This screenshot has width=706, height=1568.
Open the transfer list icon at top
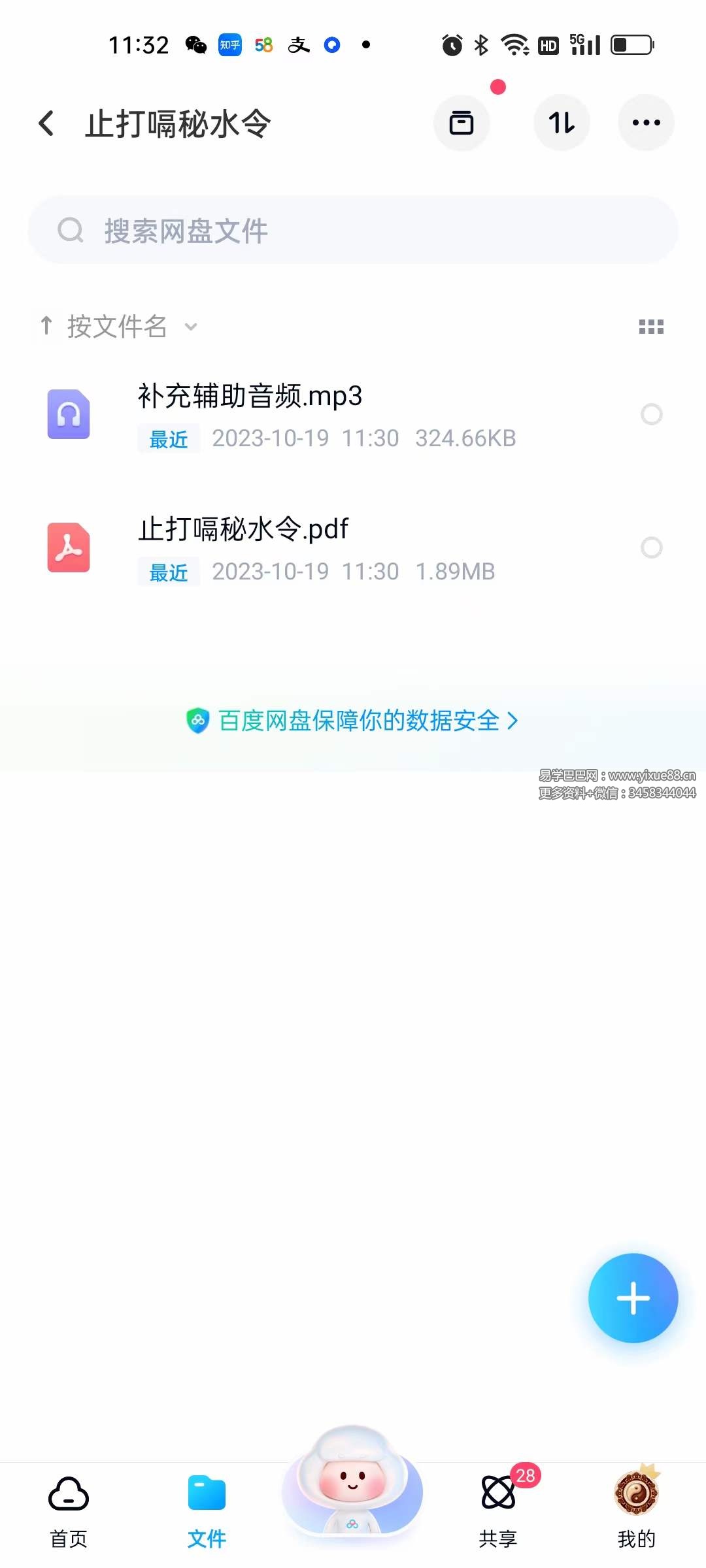tap(462, 123)
